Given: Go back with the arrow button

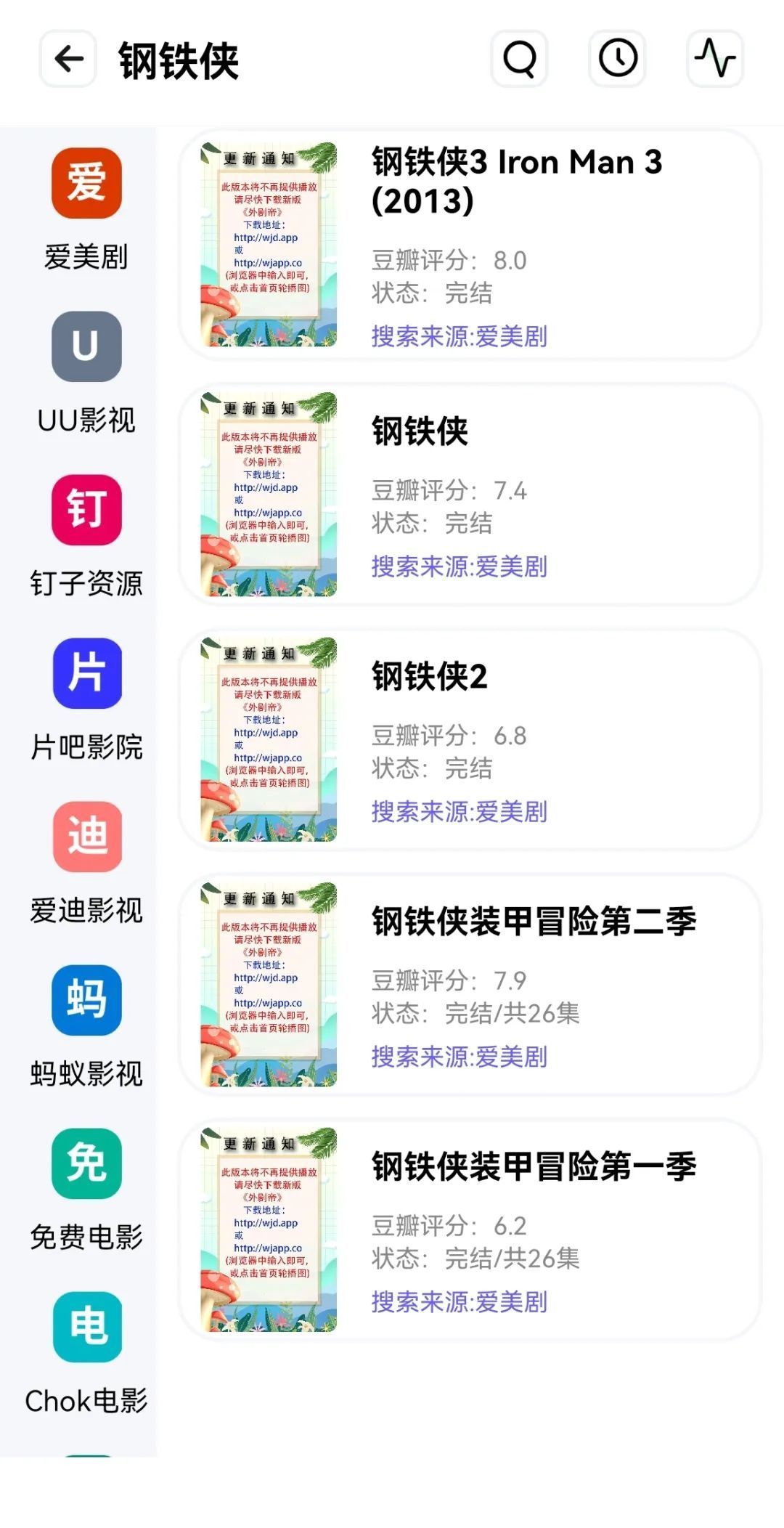Looking at the screenshot, I should [x=68, y=59].
